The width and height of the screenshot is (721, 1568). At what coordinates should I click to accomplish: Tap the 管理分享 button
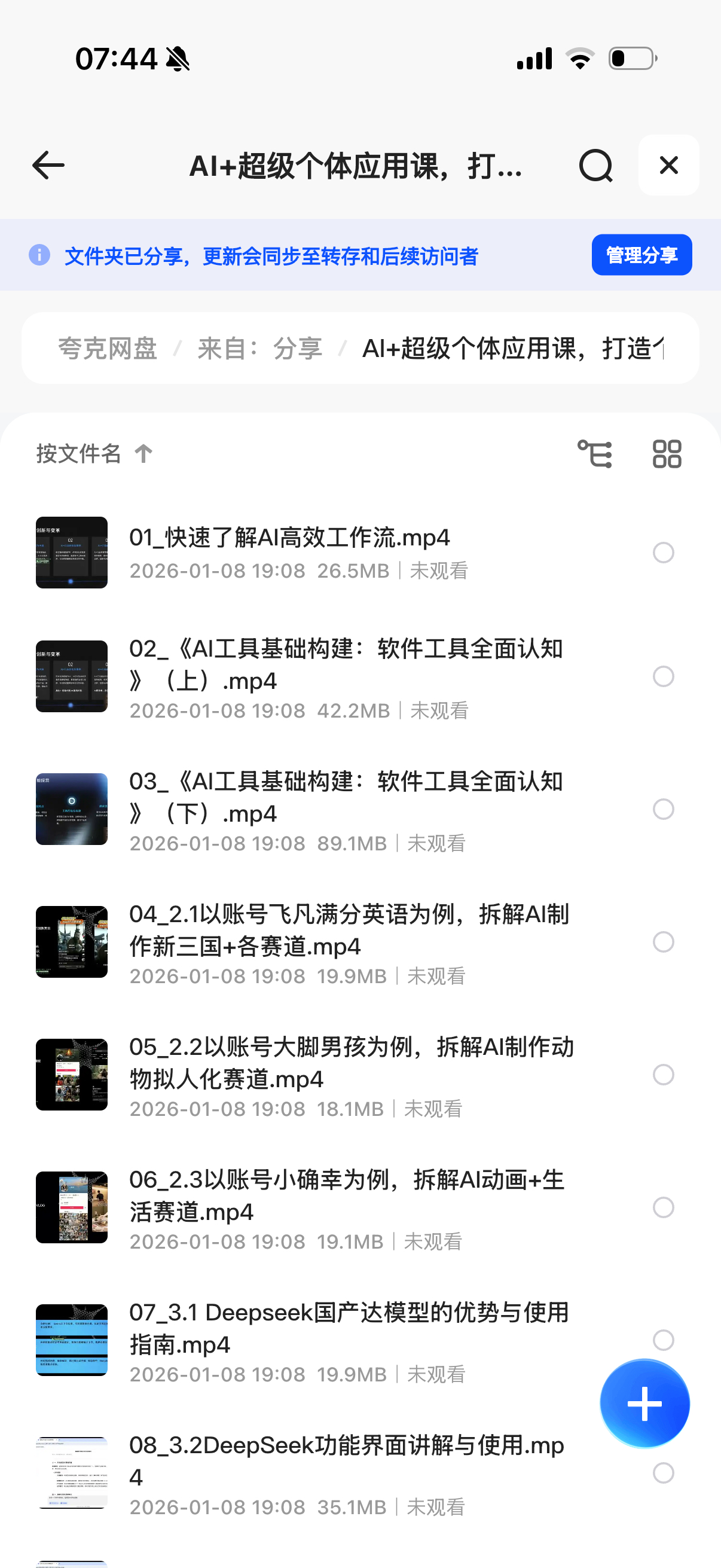641,255
